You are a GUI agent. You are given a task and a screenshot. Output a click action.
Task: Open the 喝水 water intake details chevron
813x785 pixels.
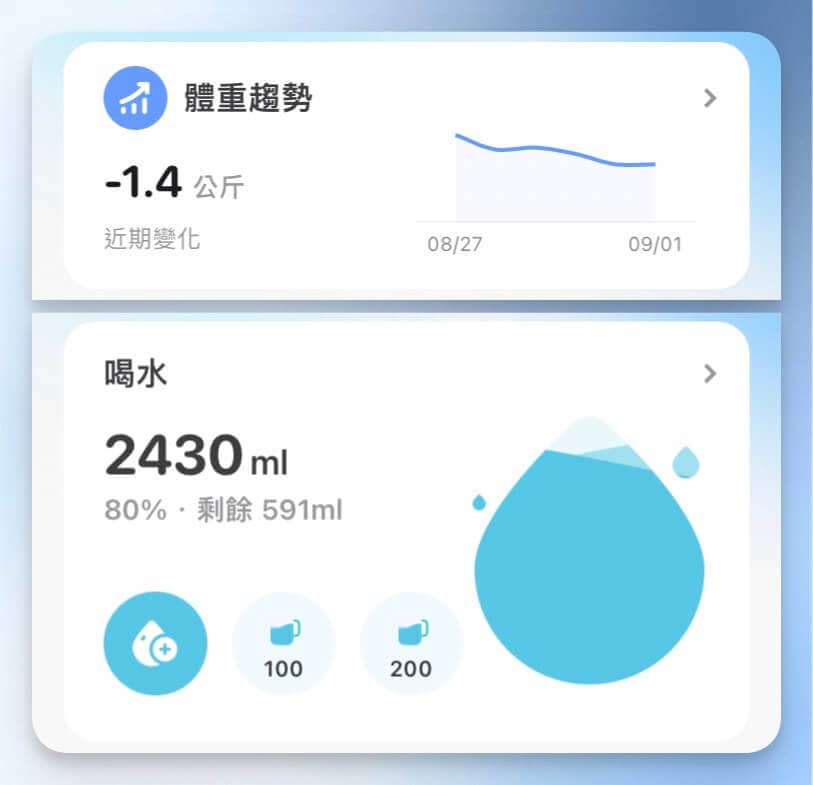pos(710,373)
